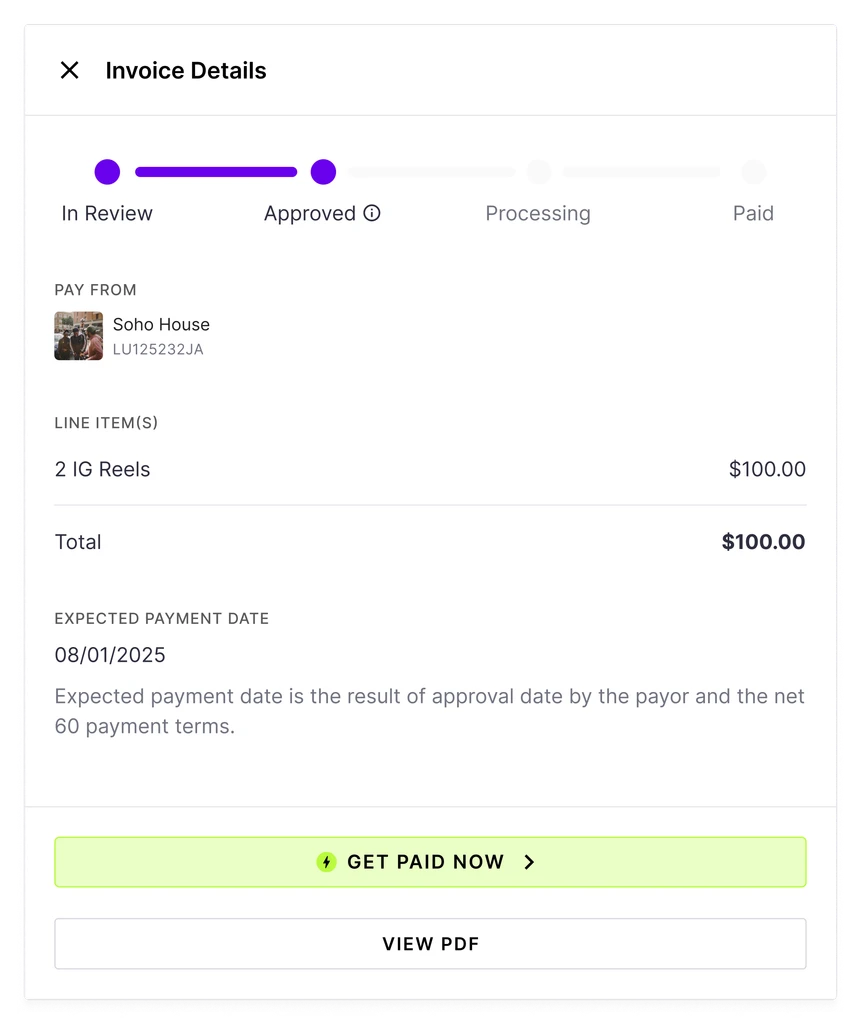The image size is (861, 1024).
Task: Click the lightning bolt icon on GET PAID NOW
Action: click(x=326, y=861)
